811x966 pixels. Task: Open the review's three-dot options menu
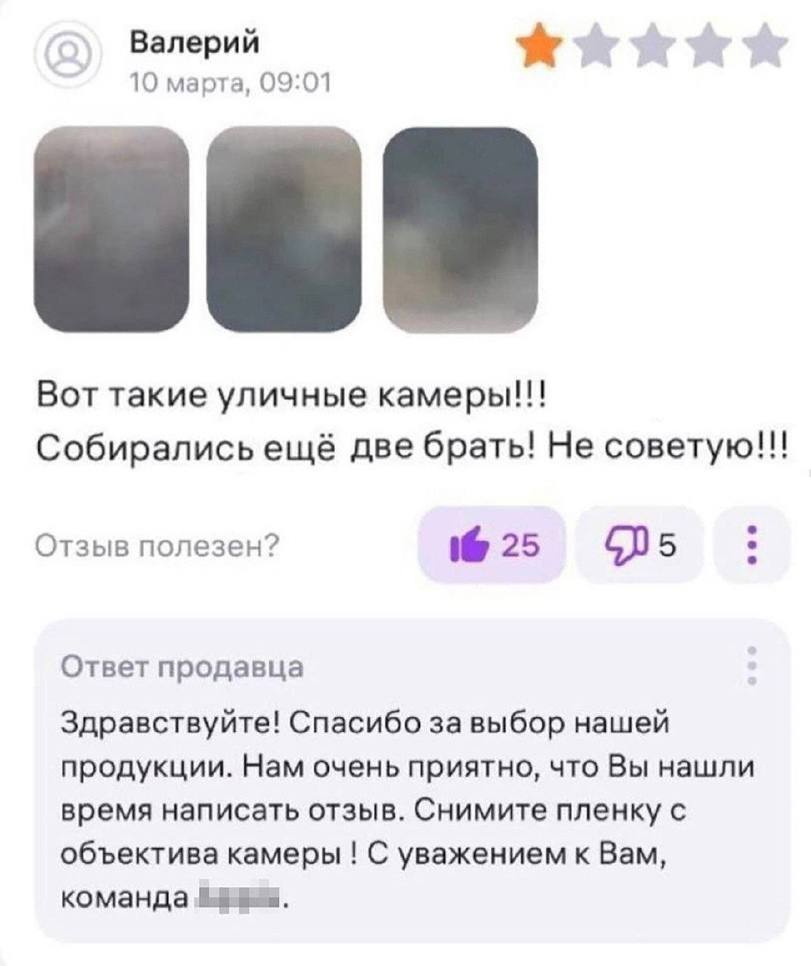coord(752,544)
